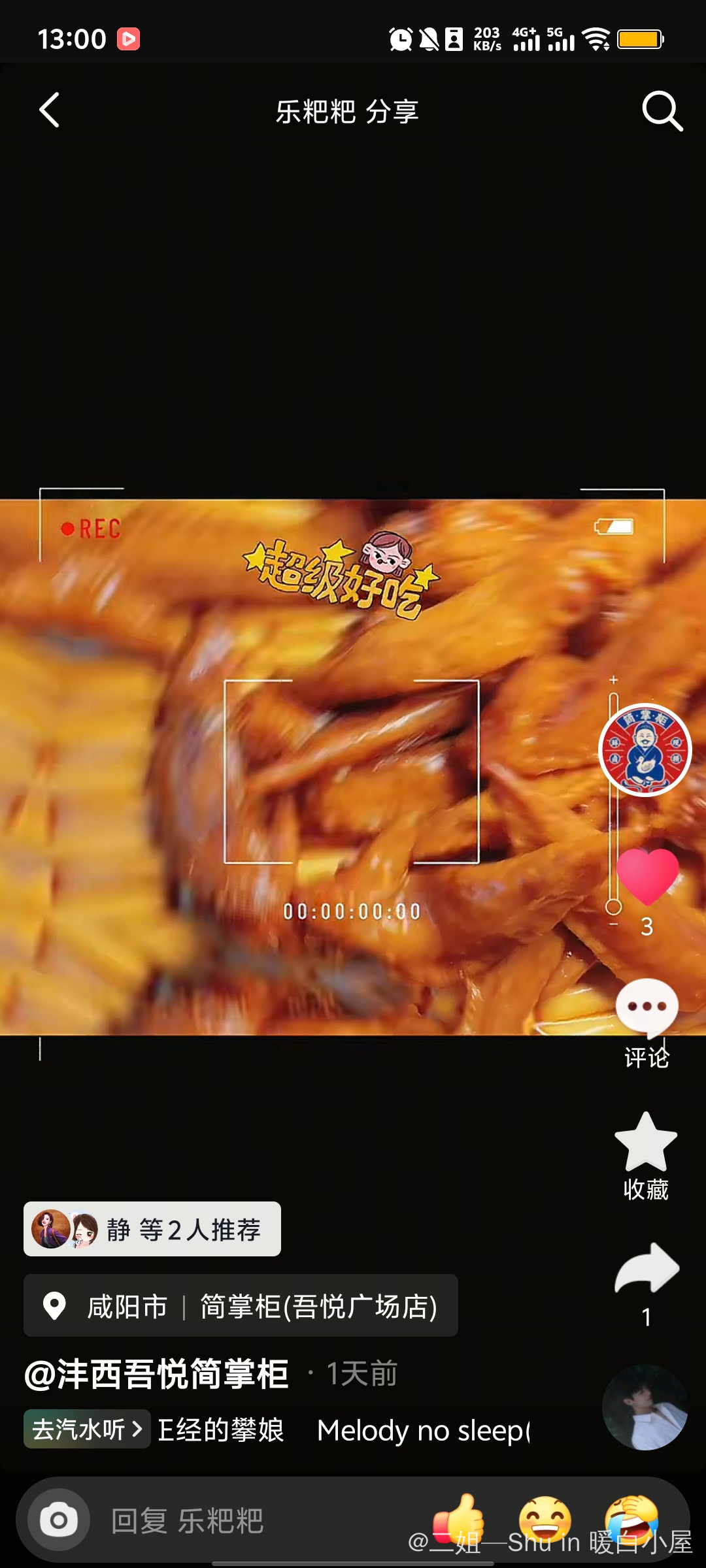Share the video with the arrow icon
This screenshot has width=706, height=1568.
pyautogui.click(x=647, y=1269)
